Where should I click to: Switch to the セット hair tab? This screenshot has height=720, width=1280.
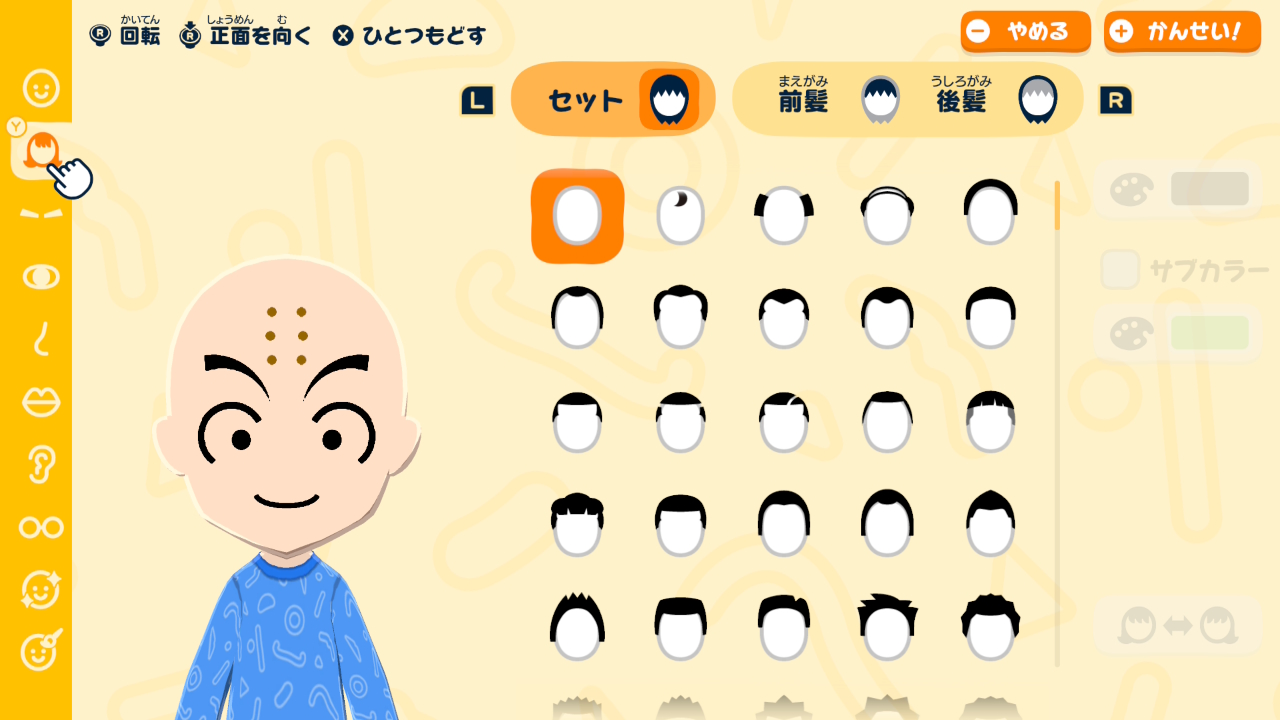point(612,99)
